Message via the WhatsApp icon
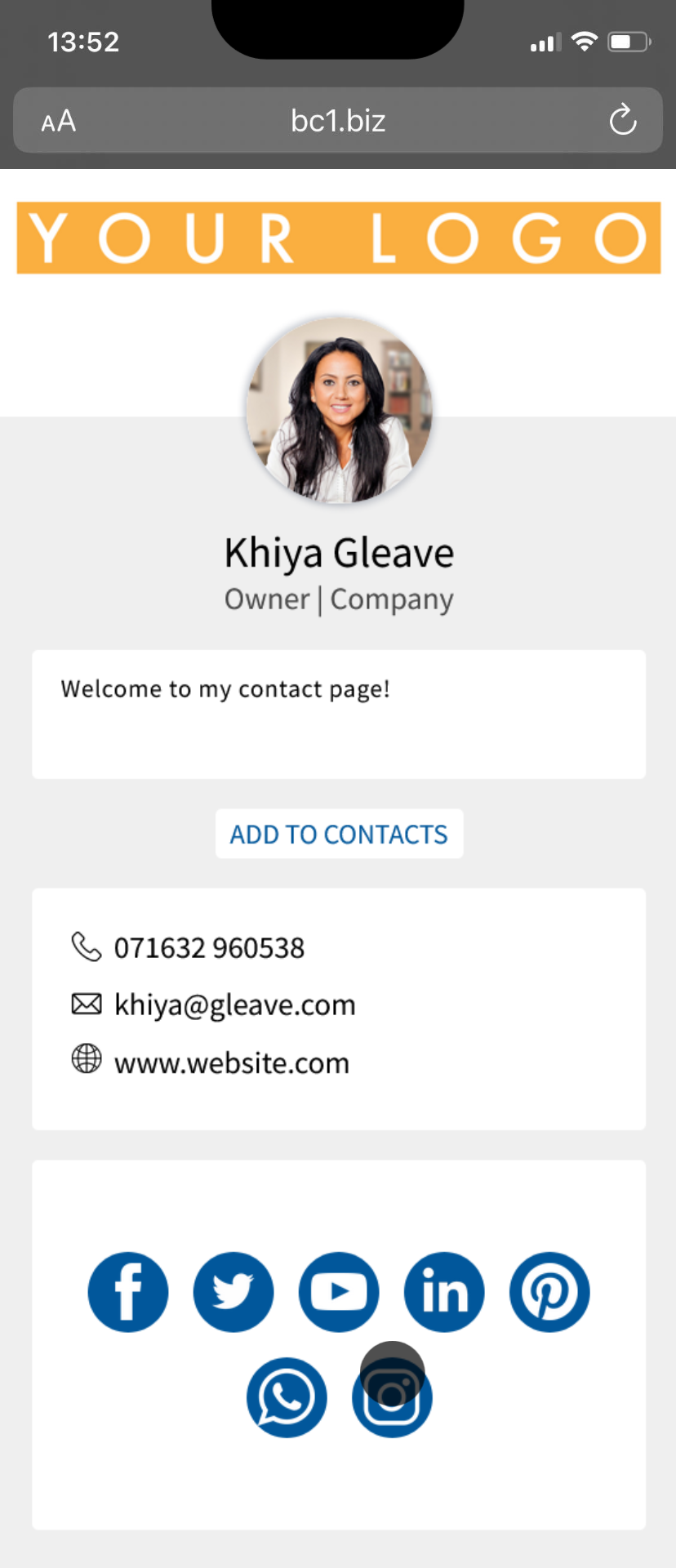The image size is (676, 1568). coord(287,1397)
